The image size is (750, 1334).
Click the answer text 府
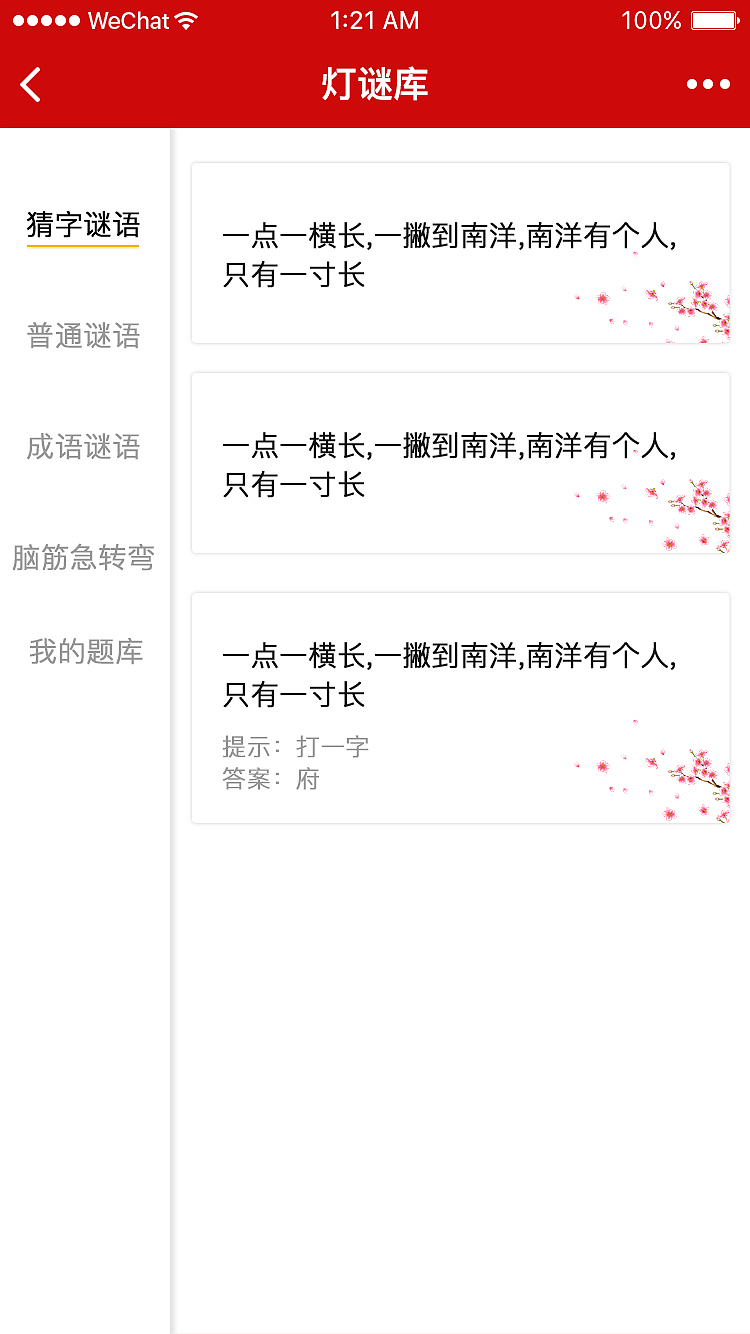coord(306,779)
